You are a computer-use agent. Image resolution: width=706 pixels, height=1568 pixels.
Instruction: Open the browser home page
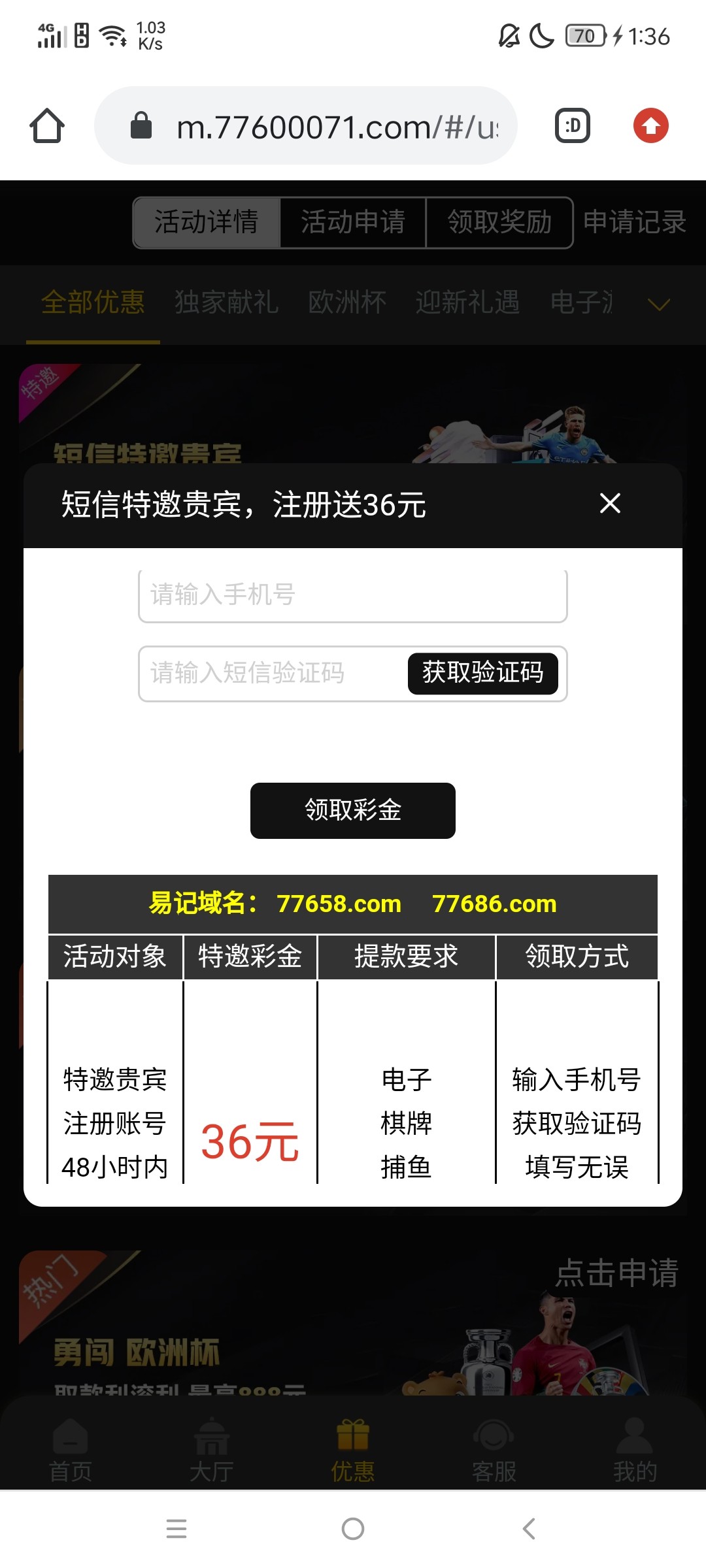click(47, 125)
